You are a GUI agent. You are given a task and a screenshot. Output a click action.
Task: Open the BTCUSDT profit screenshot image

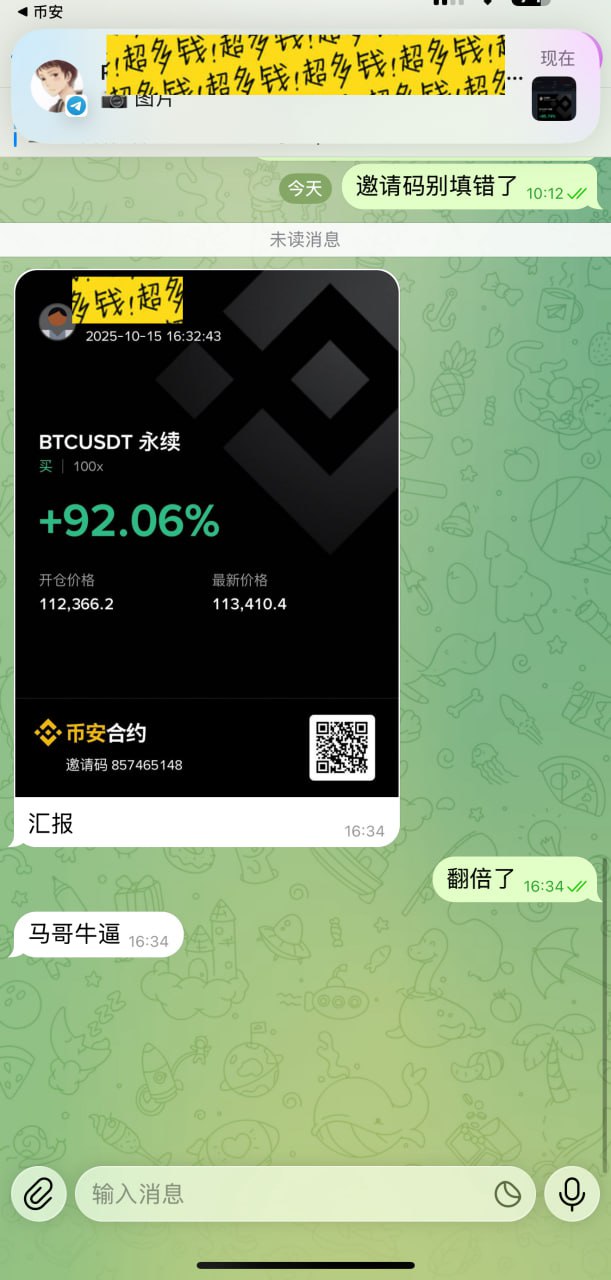pyautogui.click(x=207, y=532)
